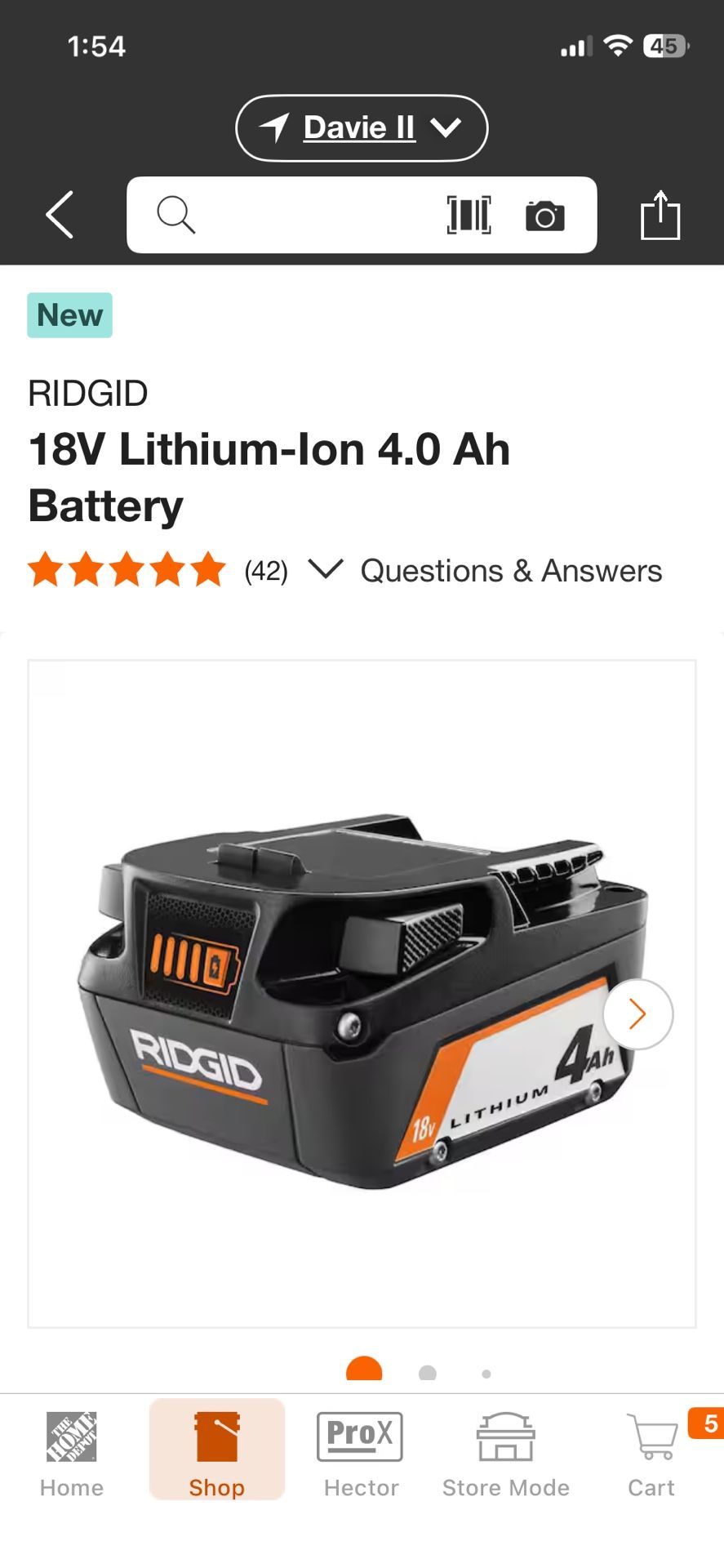Viewport: 724px width, 1568px height.
Task: Open Questions & Answers
Action: pyautogui.click(x=511, y=571)
